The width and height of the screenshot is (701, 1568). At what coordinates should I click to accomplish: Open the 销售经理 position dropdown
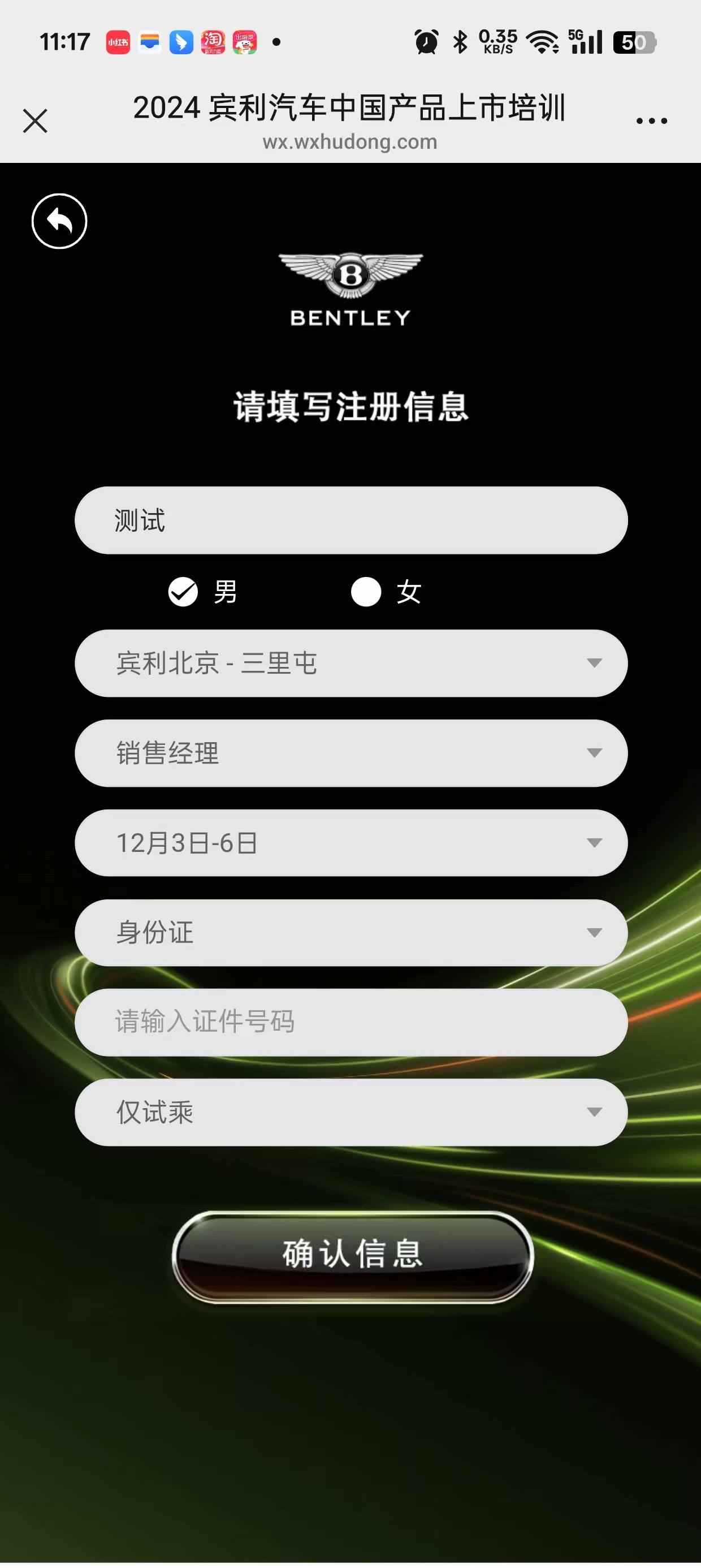(x=350, y=753)
